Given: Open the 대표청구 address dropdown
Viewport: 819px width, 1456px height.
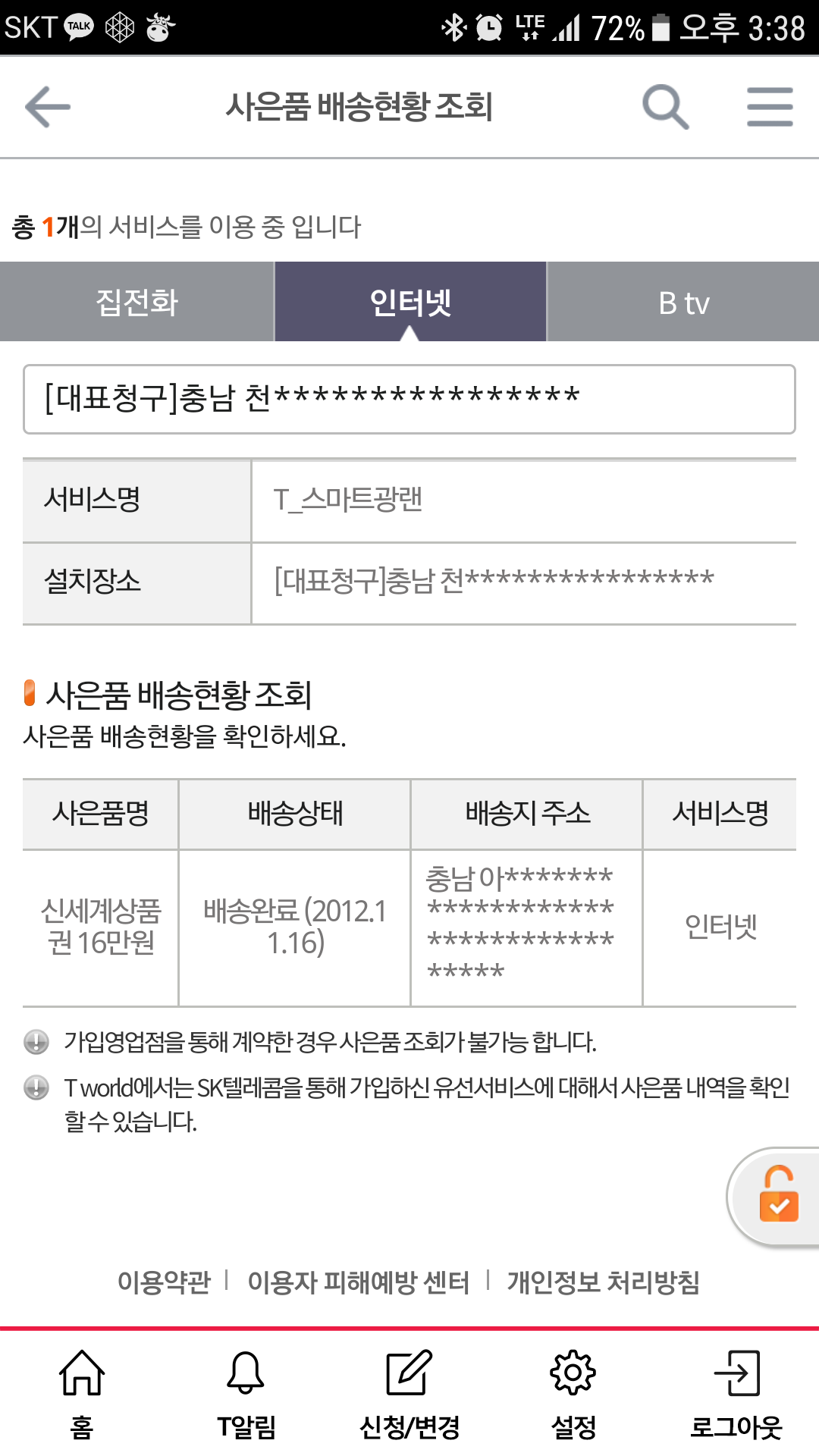Looking at the screenshot, I should (x=409, y=399).
